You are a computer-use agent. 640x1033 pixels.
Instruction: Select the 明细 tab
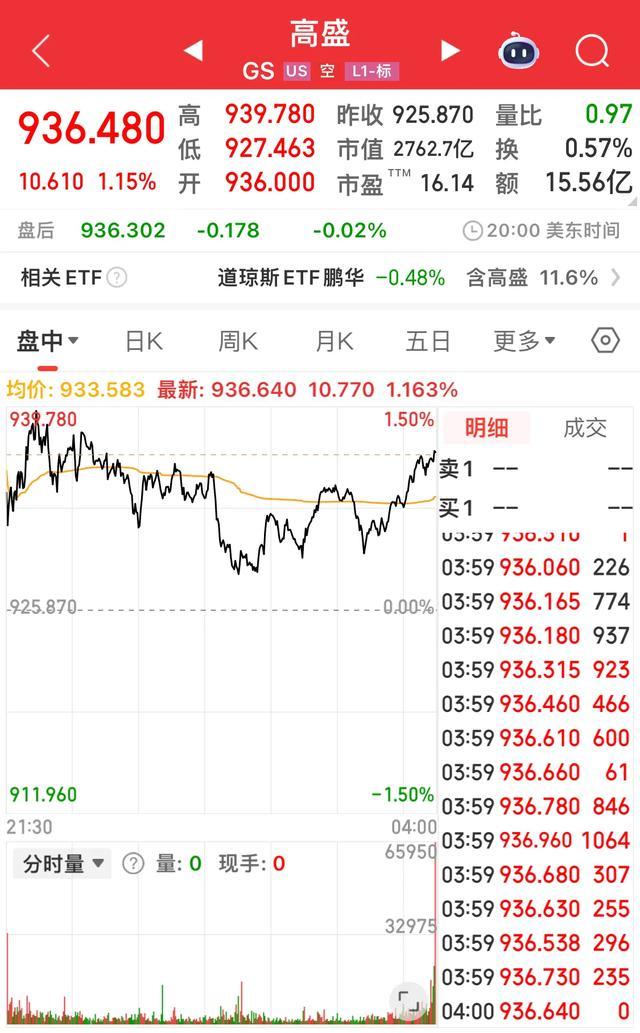486,428
